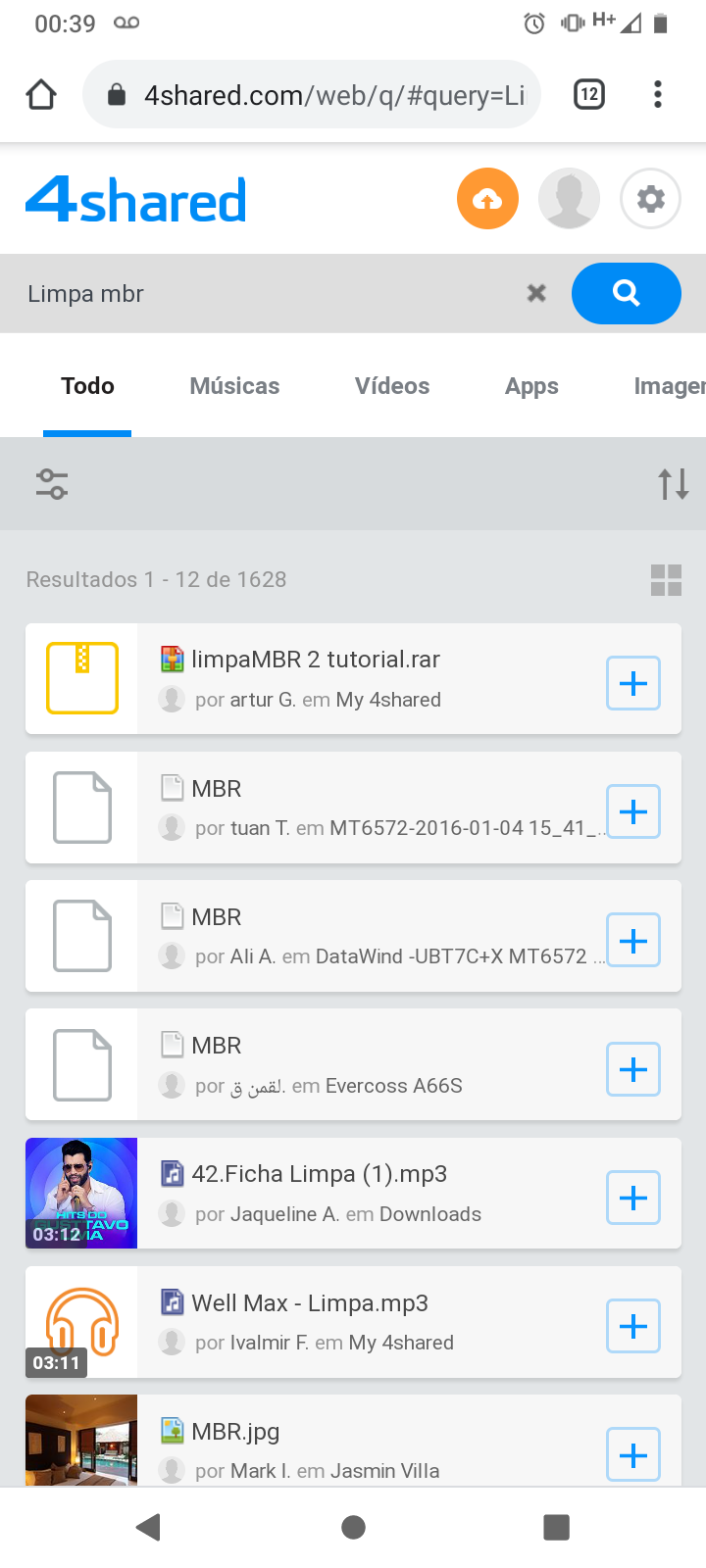
Task: Switch results to grid view
Action: (x=667, y=580)
